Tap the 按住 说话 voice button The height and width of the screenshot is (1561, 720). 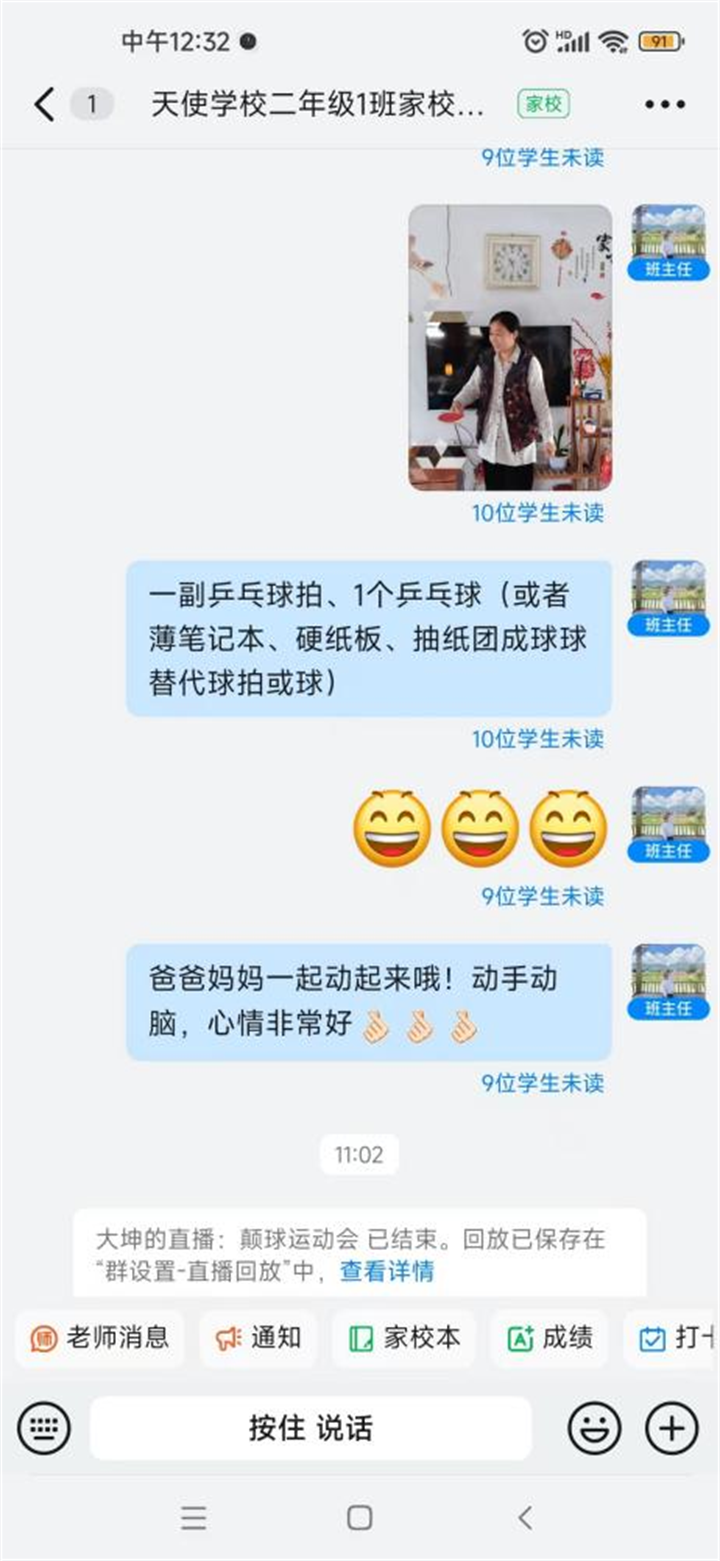pos(310,1427)
